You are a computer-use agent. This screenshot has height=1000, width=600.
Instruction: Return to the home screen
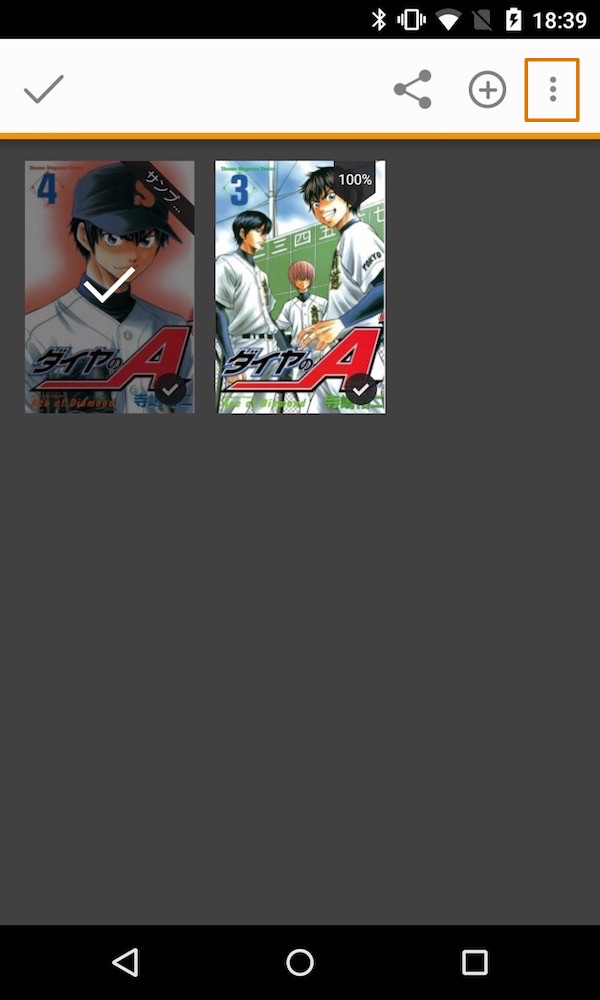pyautogui.click(x=300, y=962)
